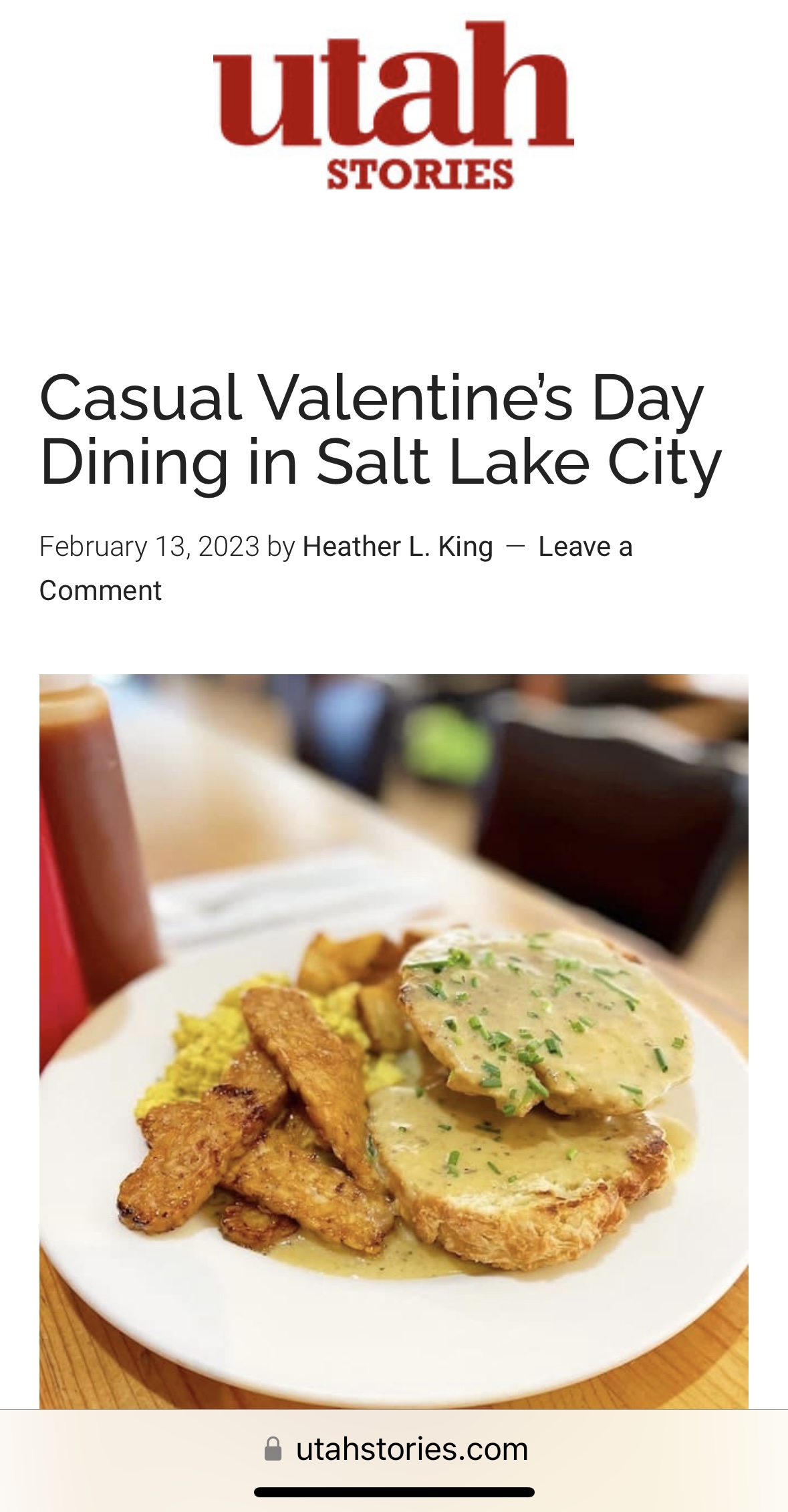Open the Utah Stories logo homepage
This screenshot has width=788, height=1512.
click(394, 106)
